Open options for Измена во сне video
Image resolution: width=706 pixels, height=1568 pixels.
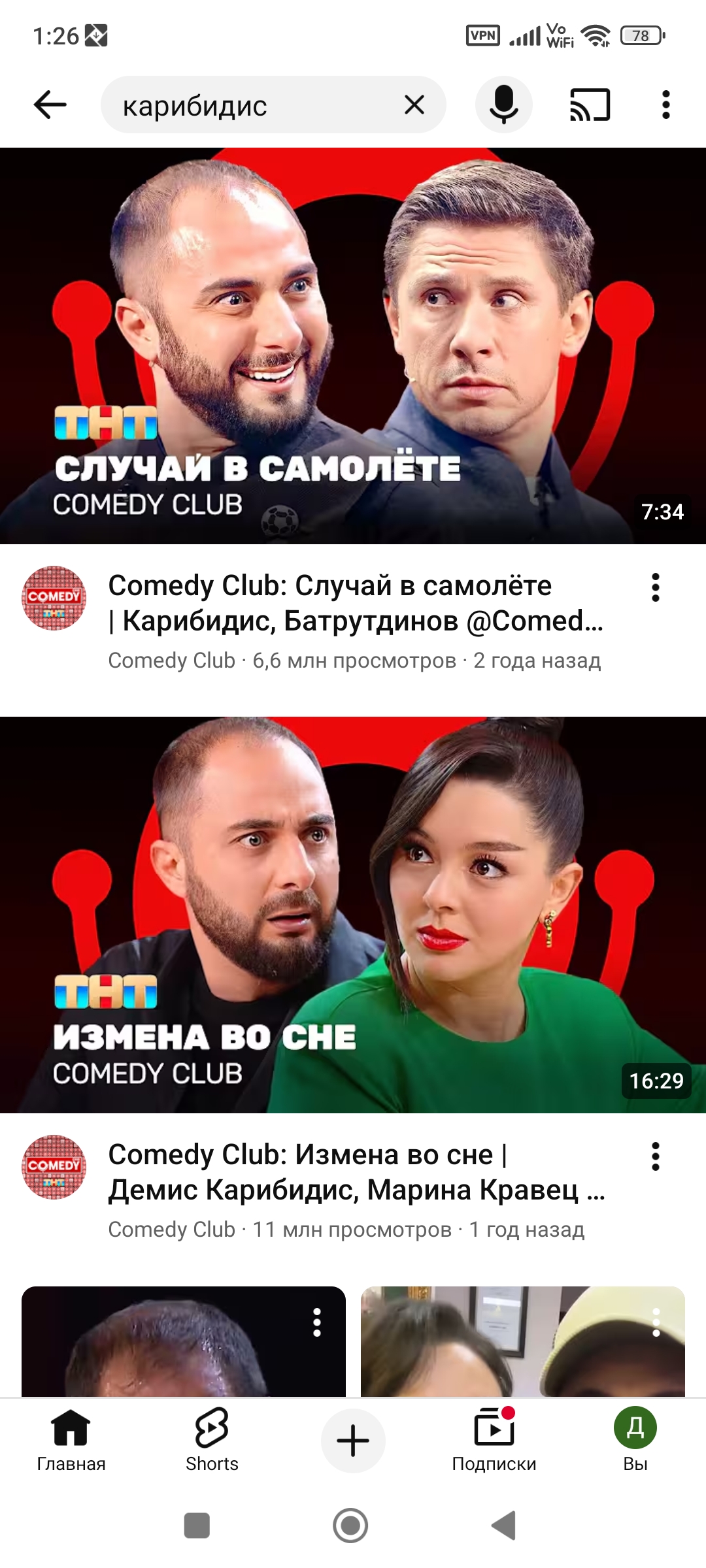[x=656, y=1156]
